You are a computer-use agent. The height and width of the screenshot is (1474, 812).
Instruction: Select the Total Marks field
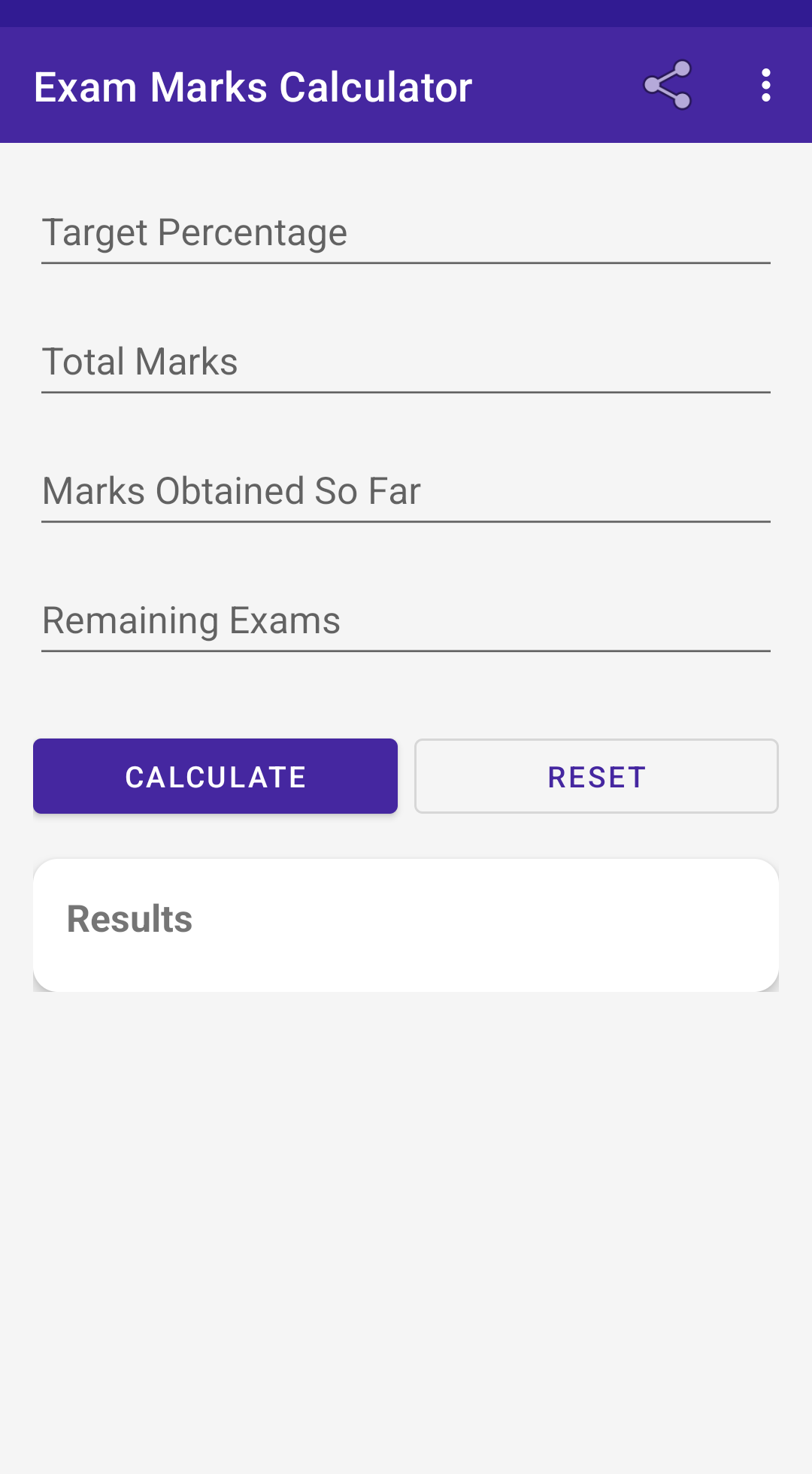click(x=406, y=361)
